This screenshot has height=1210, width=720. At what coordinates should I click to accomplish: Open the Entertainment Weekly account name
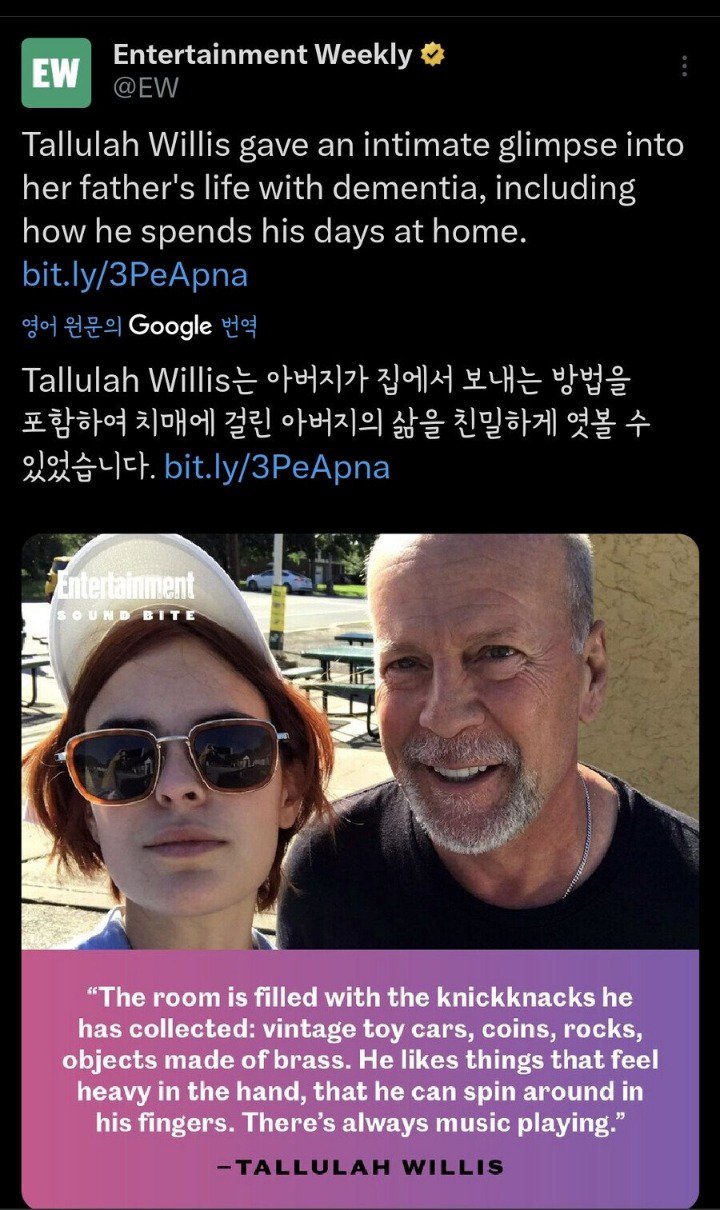pos(262,56)
